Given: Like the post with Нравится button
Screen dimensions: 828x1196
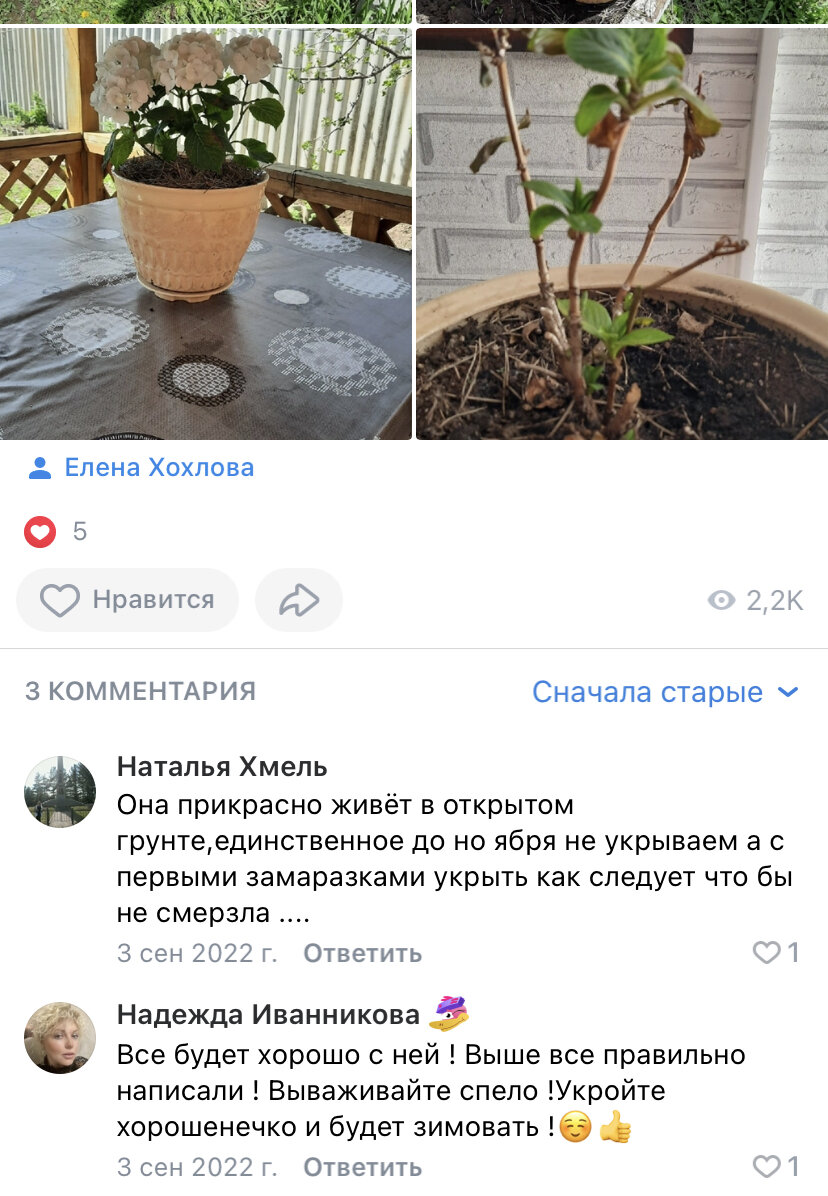Looking at the screenshot, I should coord(128,600).
